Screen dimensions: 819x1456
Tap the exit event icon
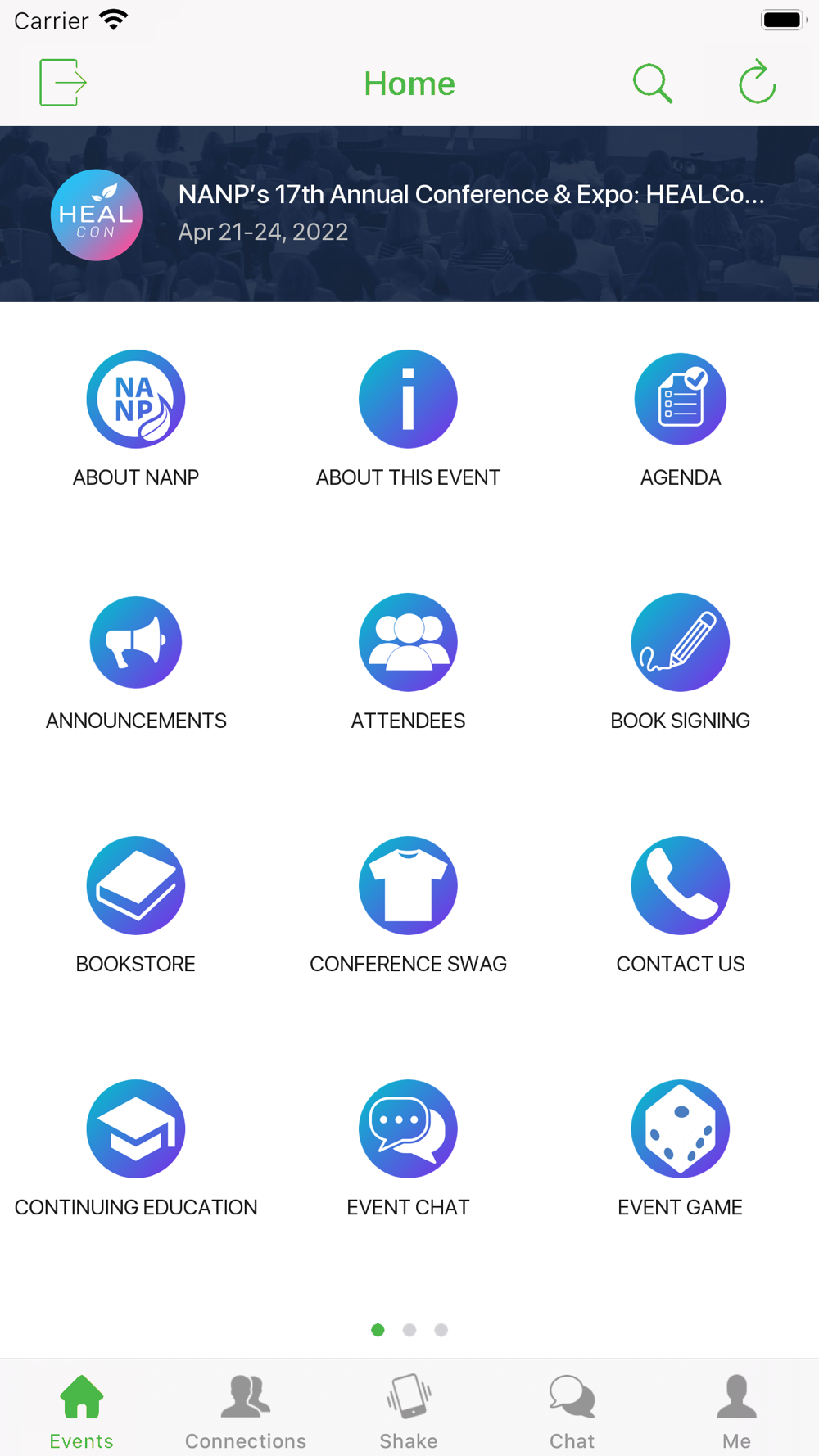point(63,83)
